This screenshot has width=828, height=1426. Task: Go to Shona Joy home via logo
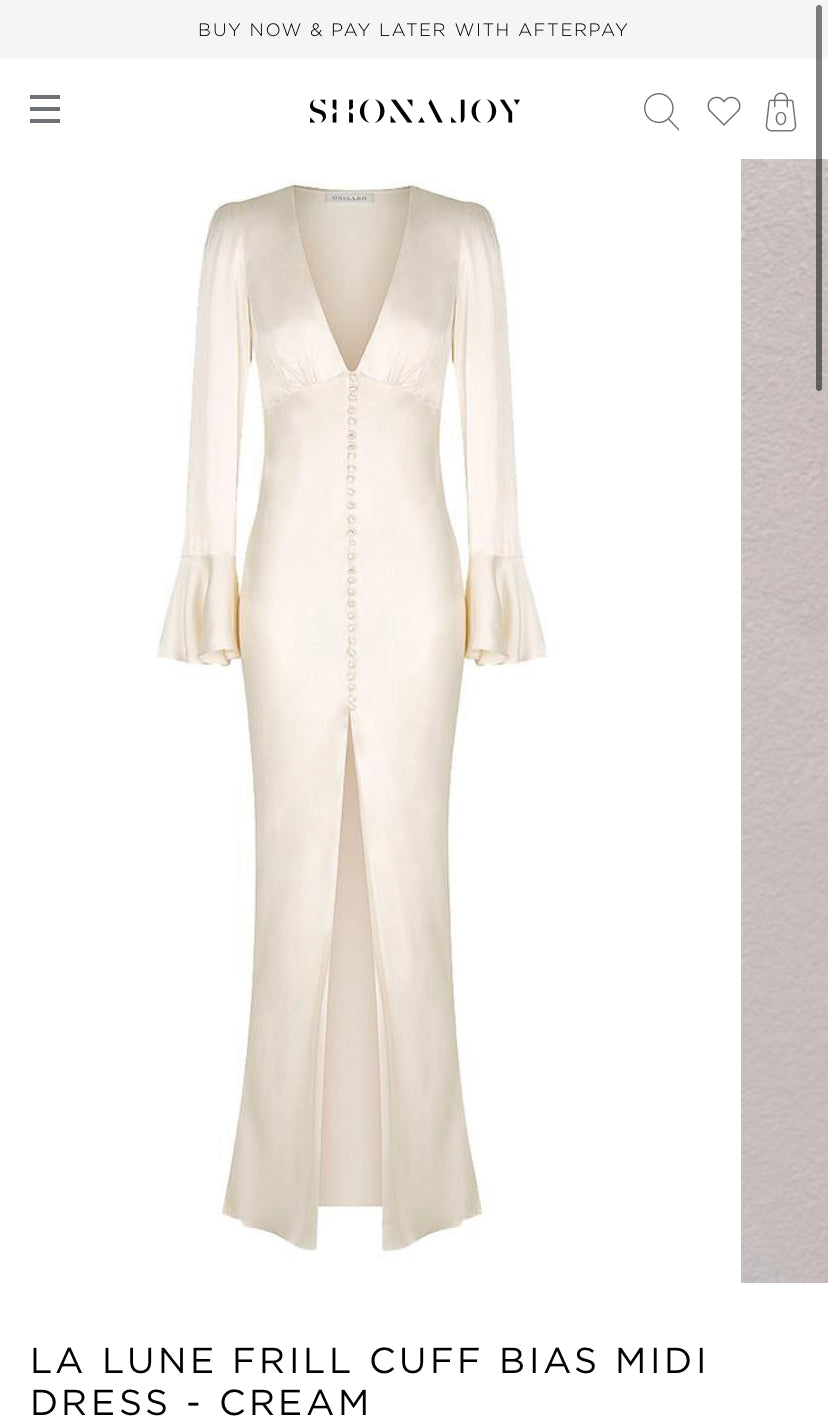click(414, 111)
